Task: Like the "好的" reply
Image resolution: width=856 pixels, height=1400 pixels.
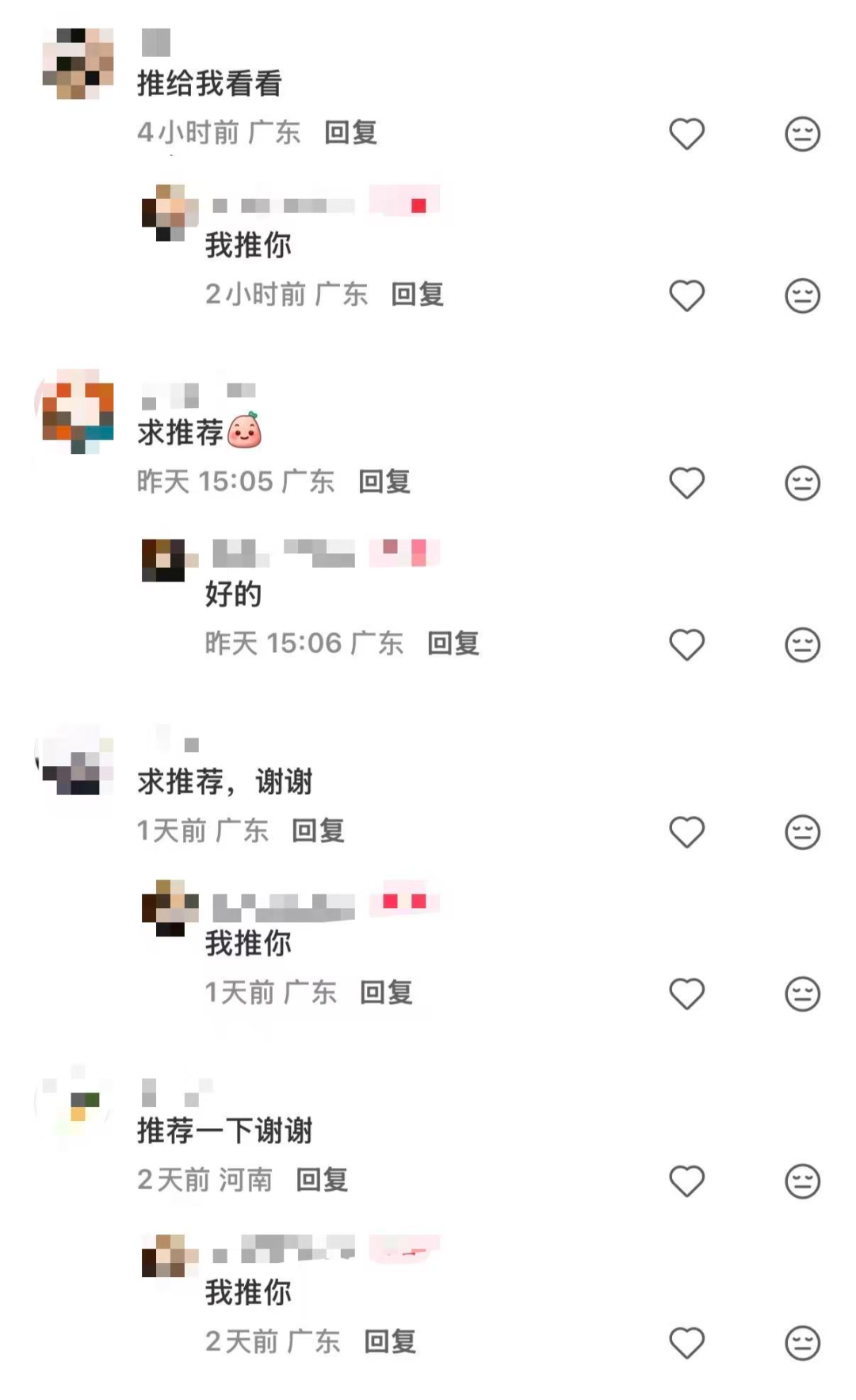Action: [686, 644]
